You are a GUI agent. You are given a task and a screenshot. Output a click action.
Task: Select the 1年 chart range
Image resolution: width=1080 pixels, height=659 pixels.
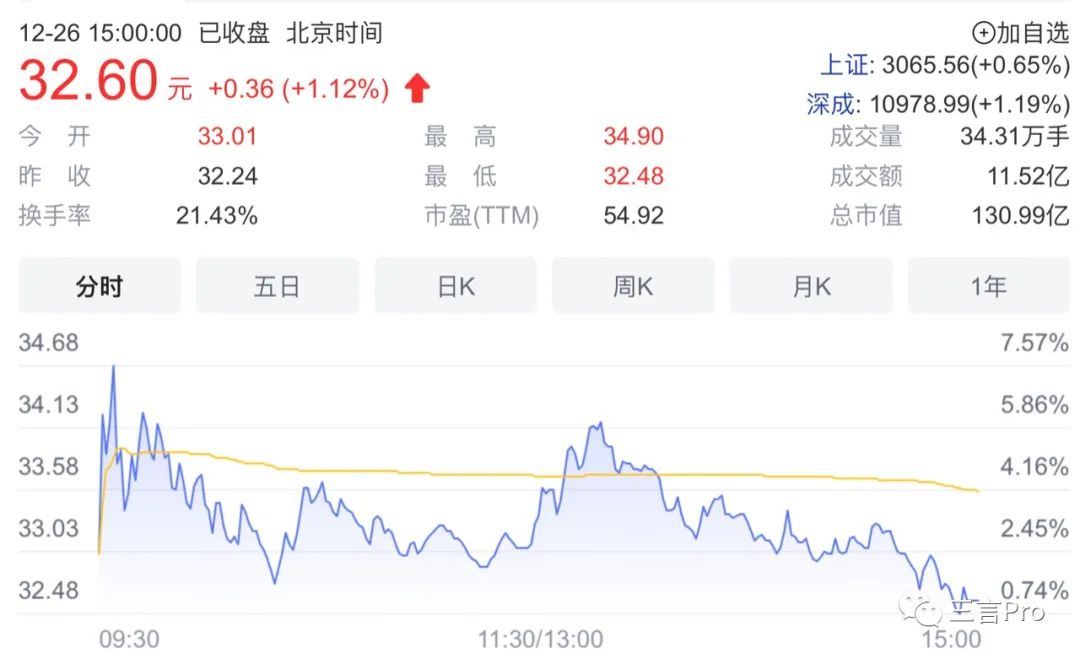(988, 286)
